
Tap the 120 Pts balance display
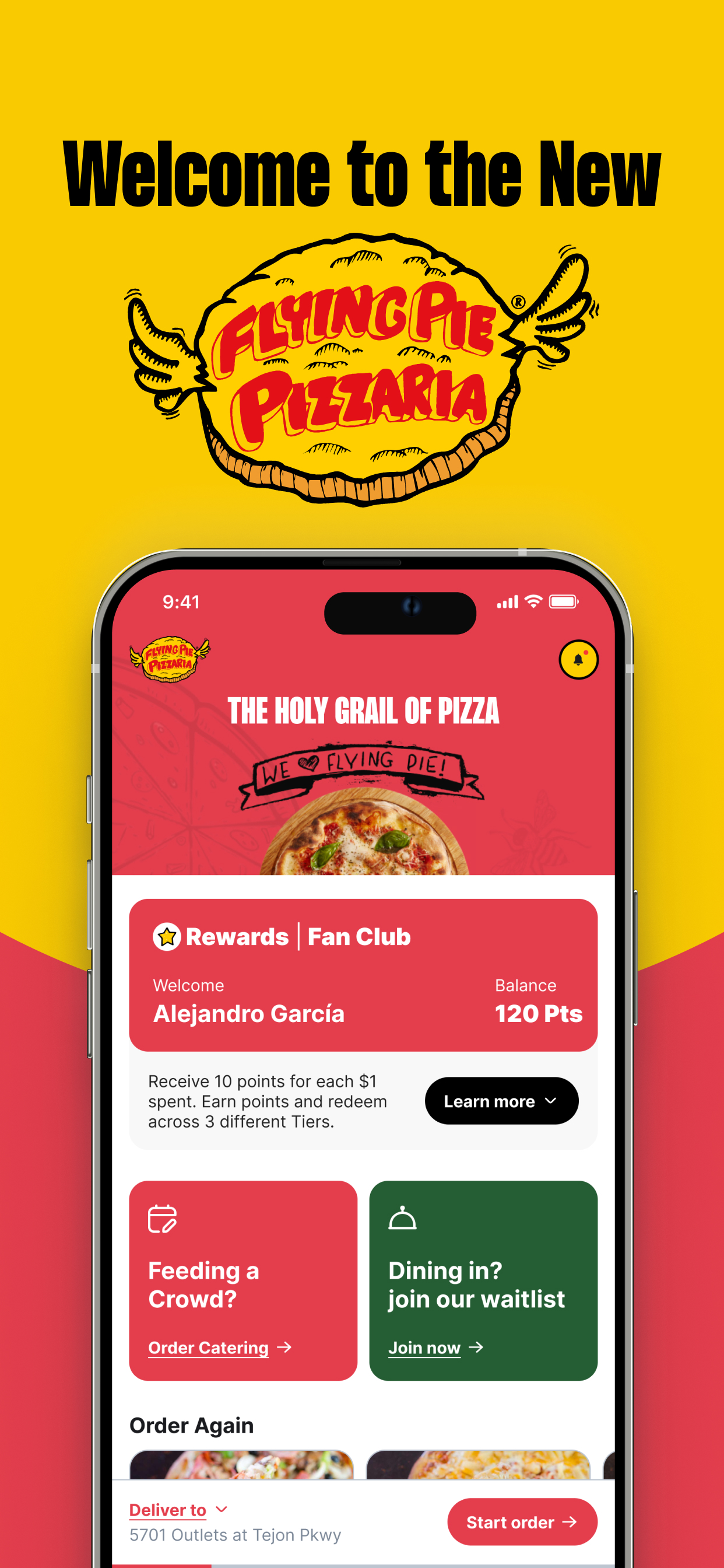tap(539, 1013)
